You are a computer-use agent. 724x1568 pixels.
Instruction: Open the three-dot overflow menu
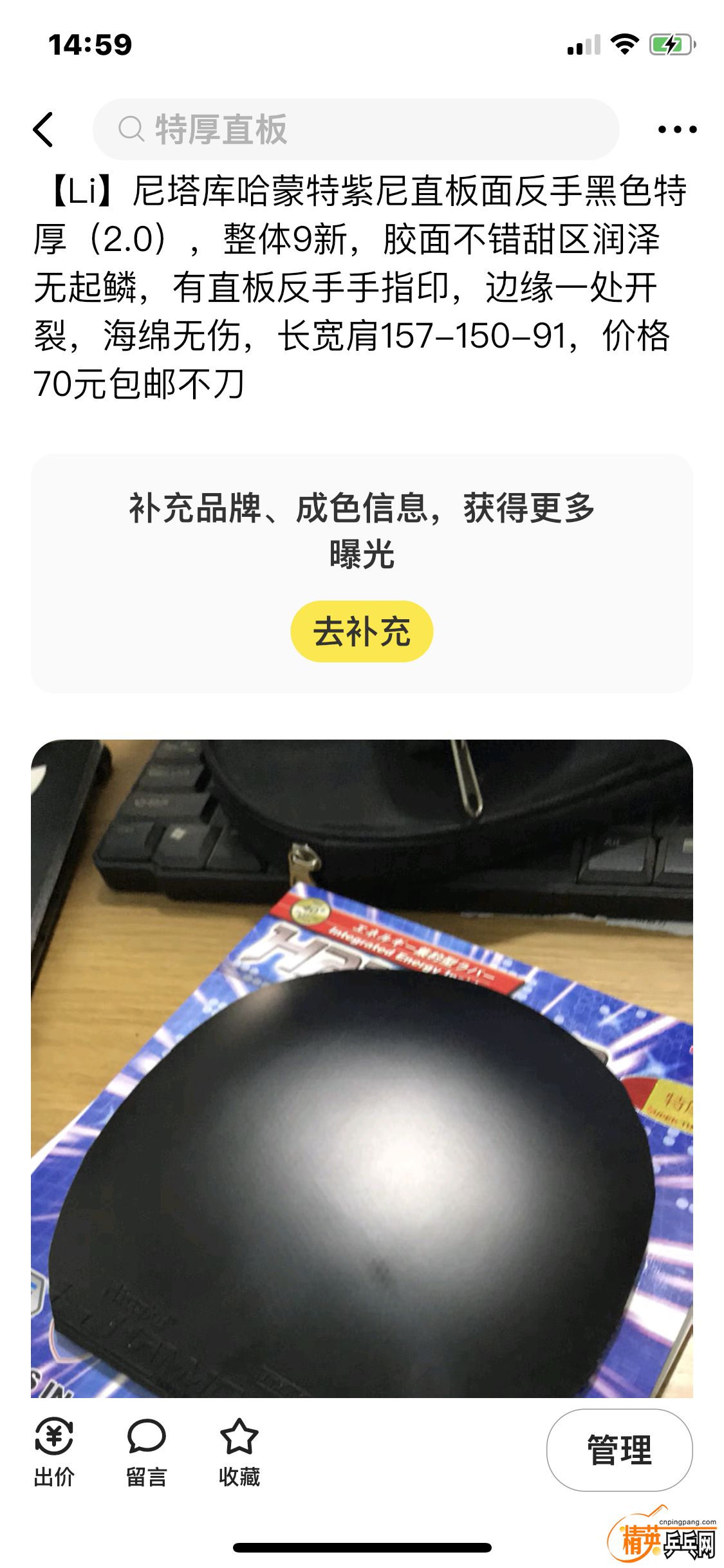(677, 129)
